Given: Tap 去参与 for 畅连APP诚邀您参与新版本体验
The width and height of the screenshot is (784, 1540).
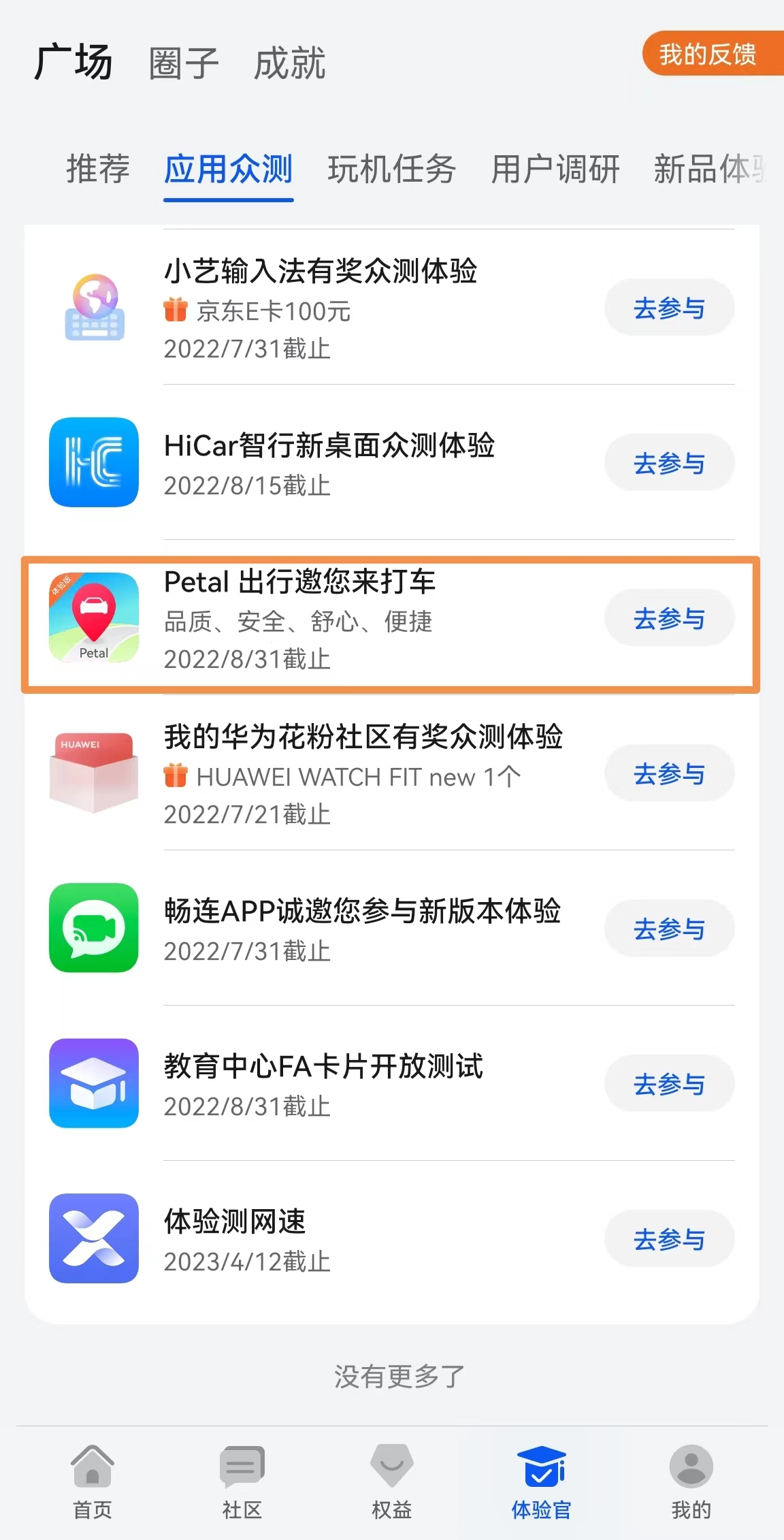Looking at the screenshot, I should [669, 929].
